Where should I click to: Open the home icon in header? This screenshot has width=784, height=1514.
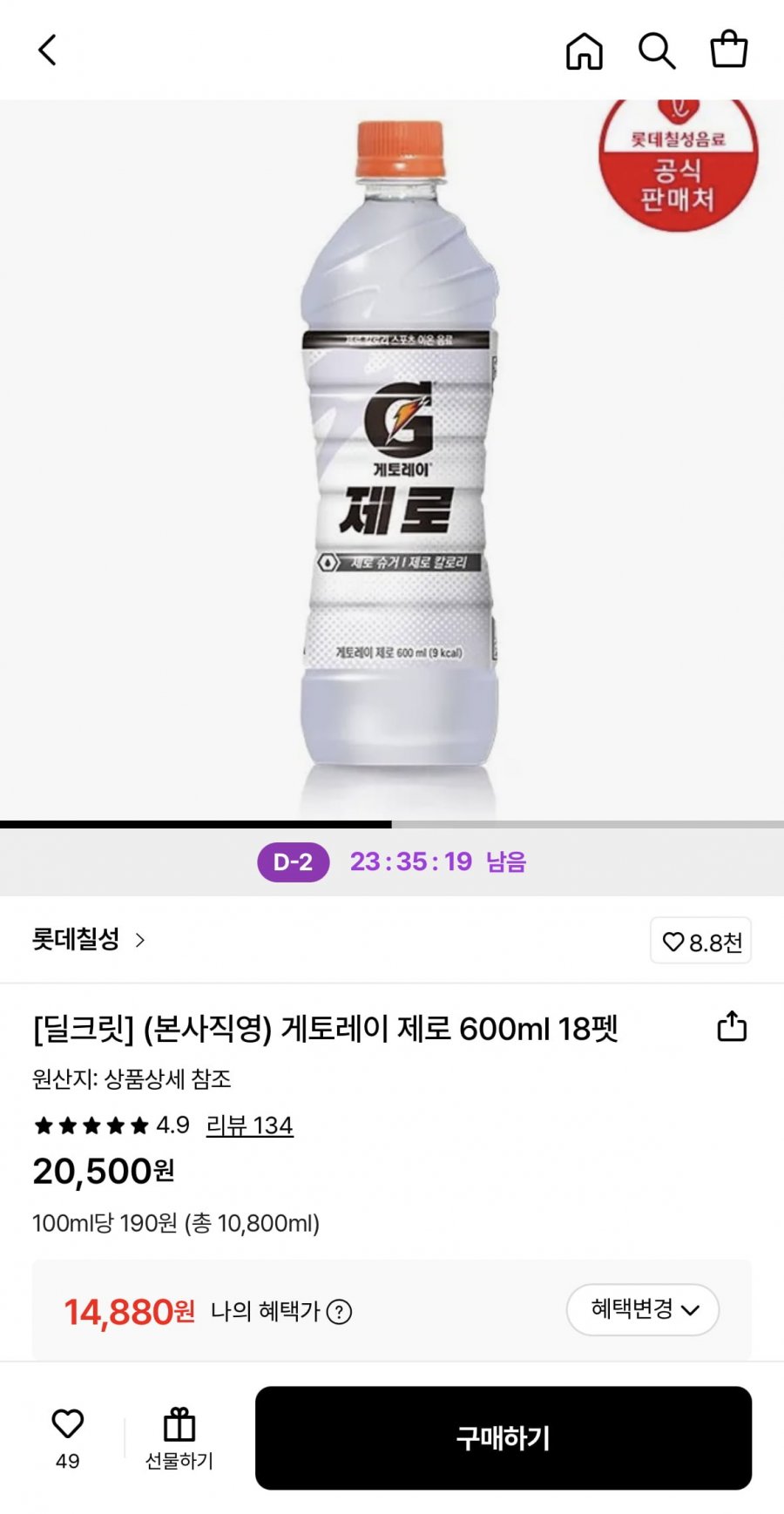tap(584, 51)
